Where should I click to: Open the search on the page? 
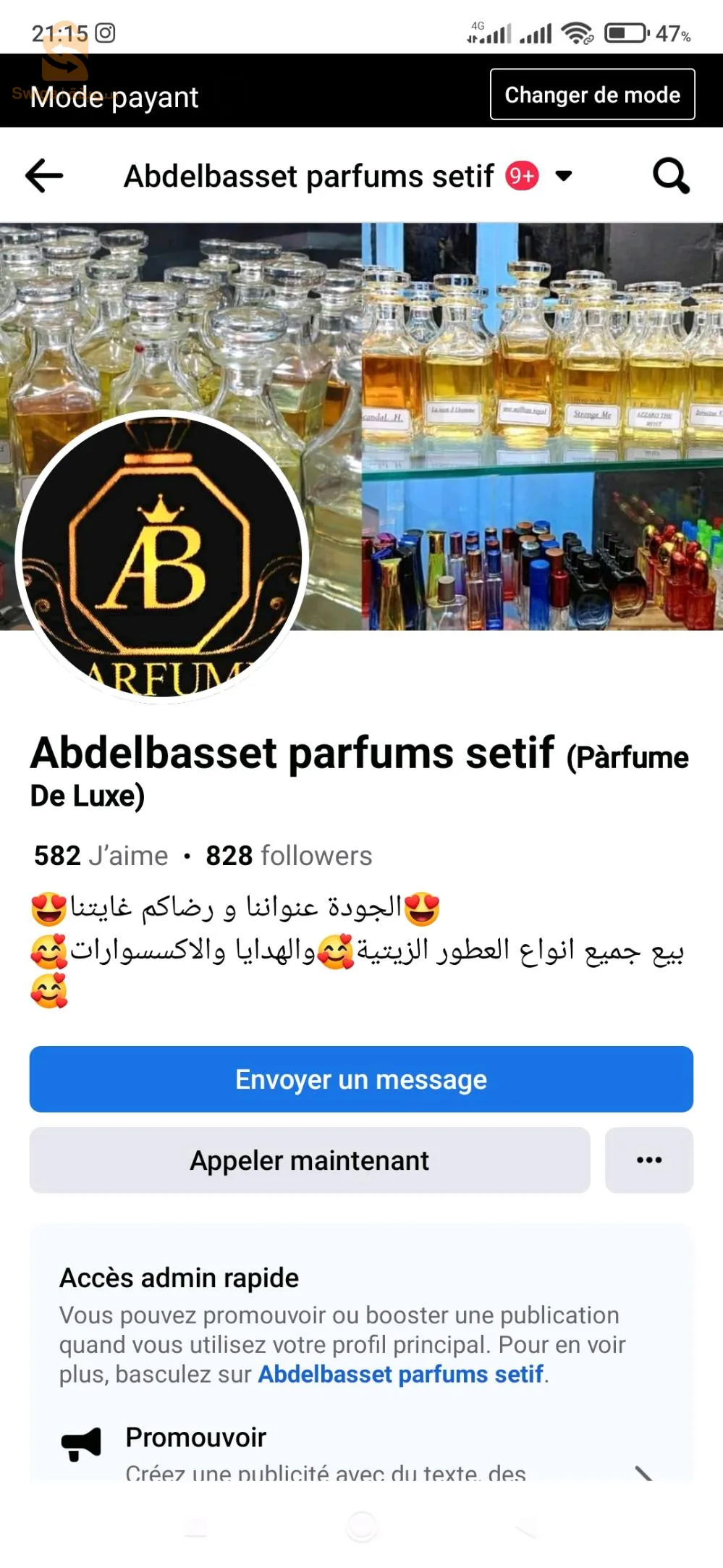point(670,174)
